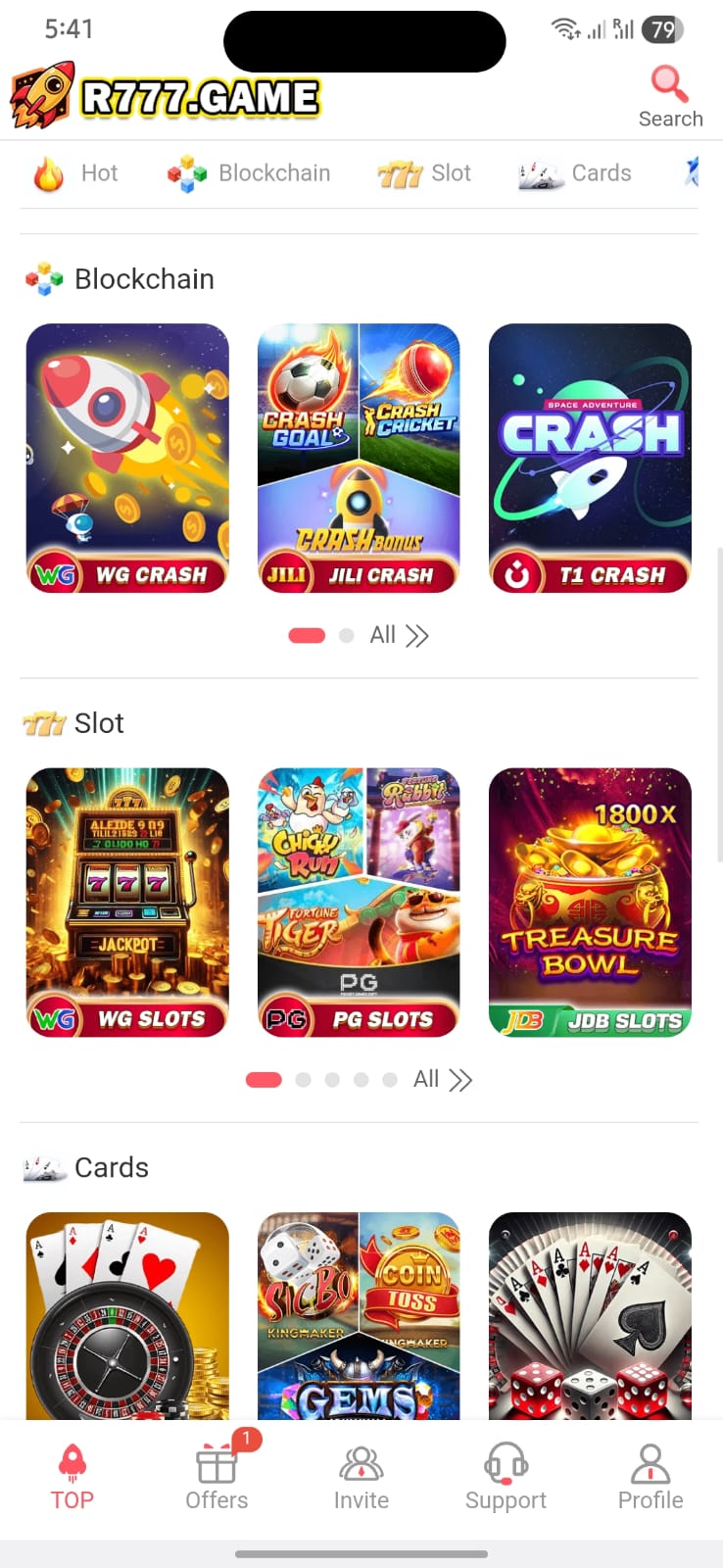This screenshot has height=1568, width=723.
Task: Open the Search icon
Action: click(x=670, y=96)
